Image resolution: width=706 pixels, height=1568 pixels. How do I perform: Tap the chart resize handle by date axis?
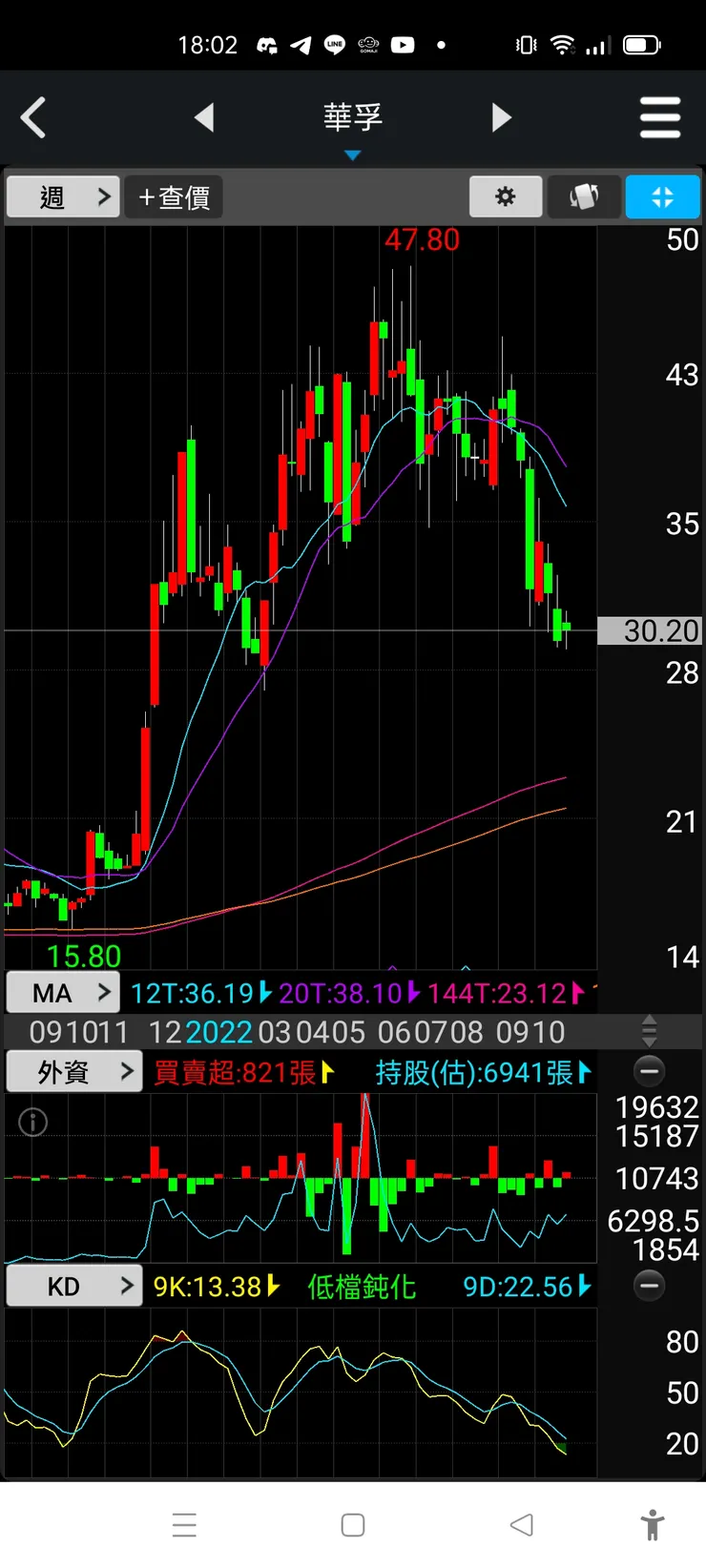(650, 1031)
